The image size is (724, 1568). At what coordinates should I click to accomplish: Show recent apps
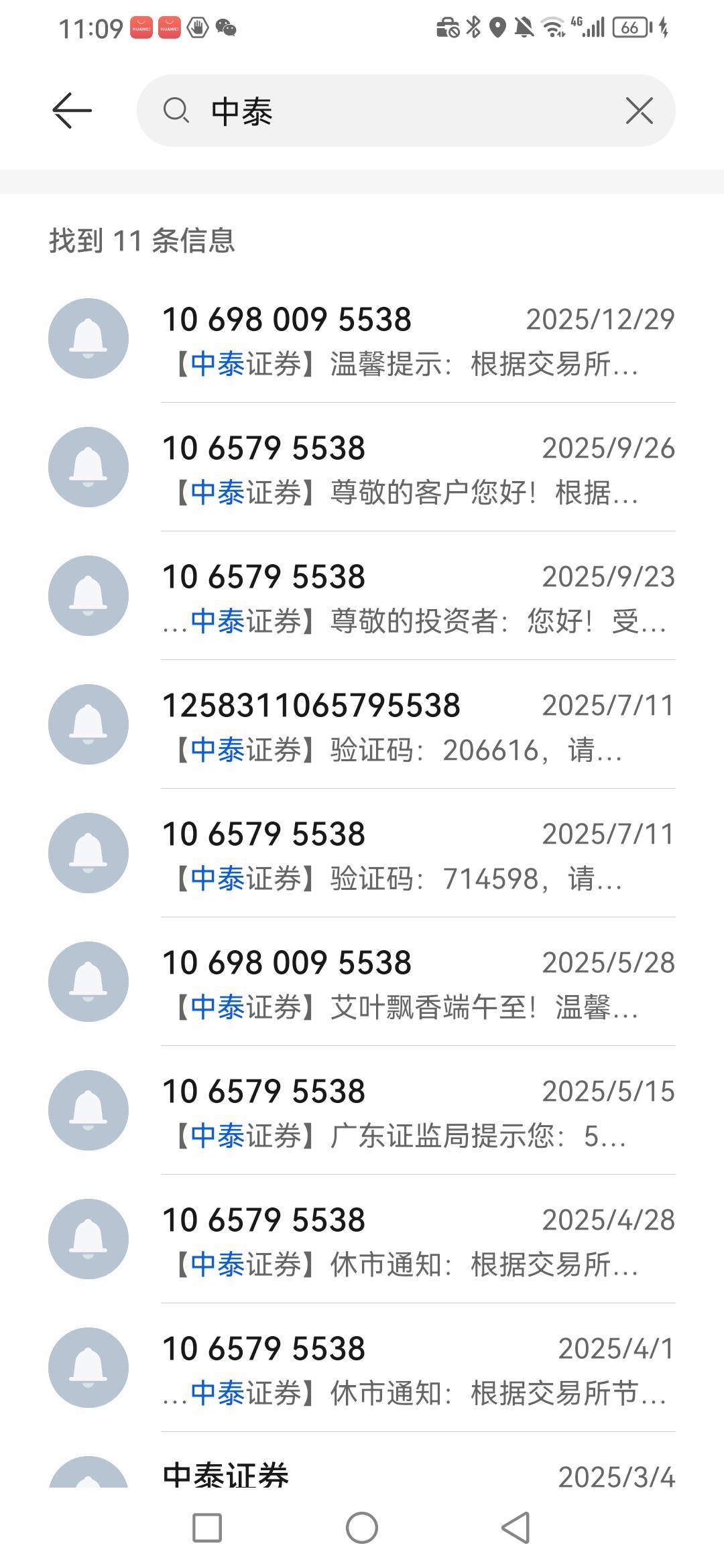coord(207,1528)
